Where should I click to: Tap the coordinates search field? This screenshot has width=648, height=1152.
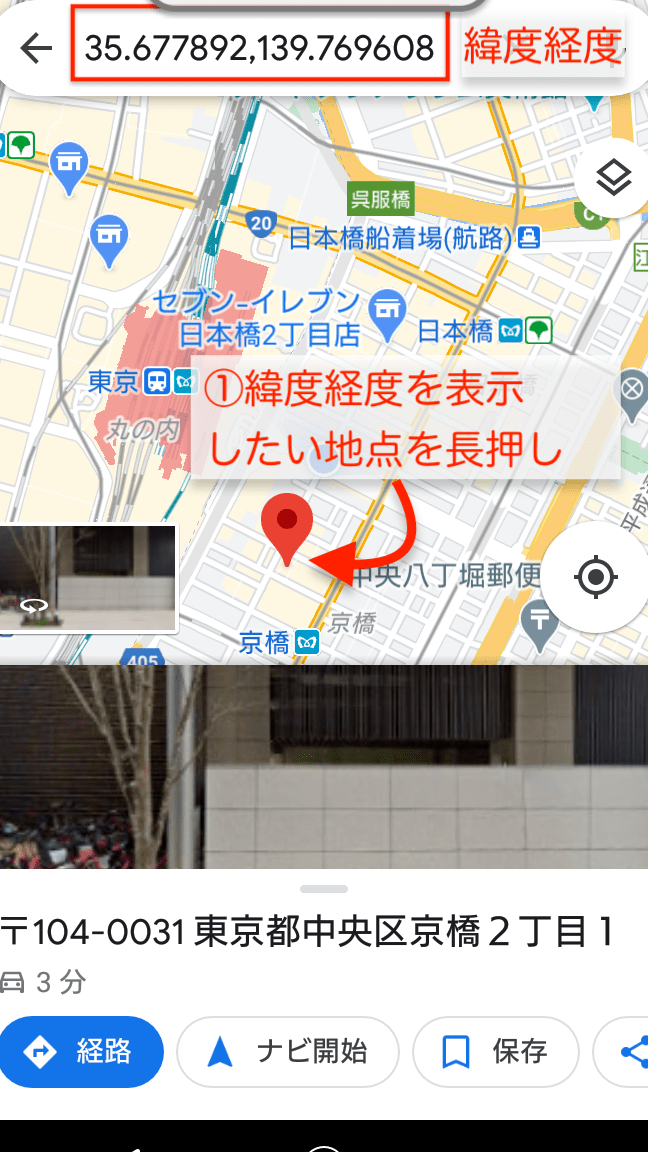(x=258, y=48)
